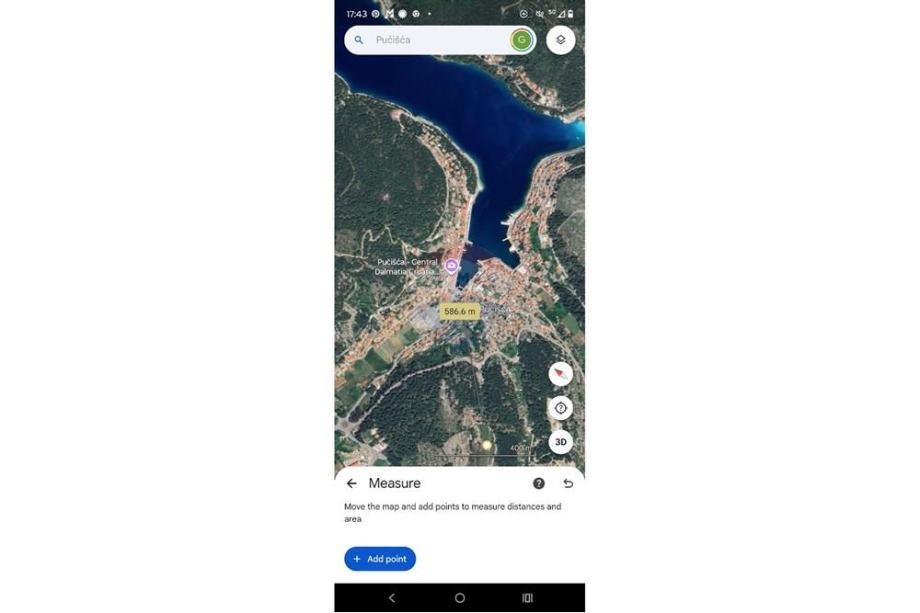Viewport: 920px width, 613px height.
Task: Undo the last measurement point
Action: tap(568, 483)
